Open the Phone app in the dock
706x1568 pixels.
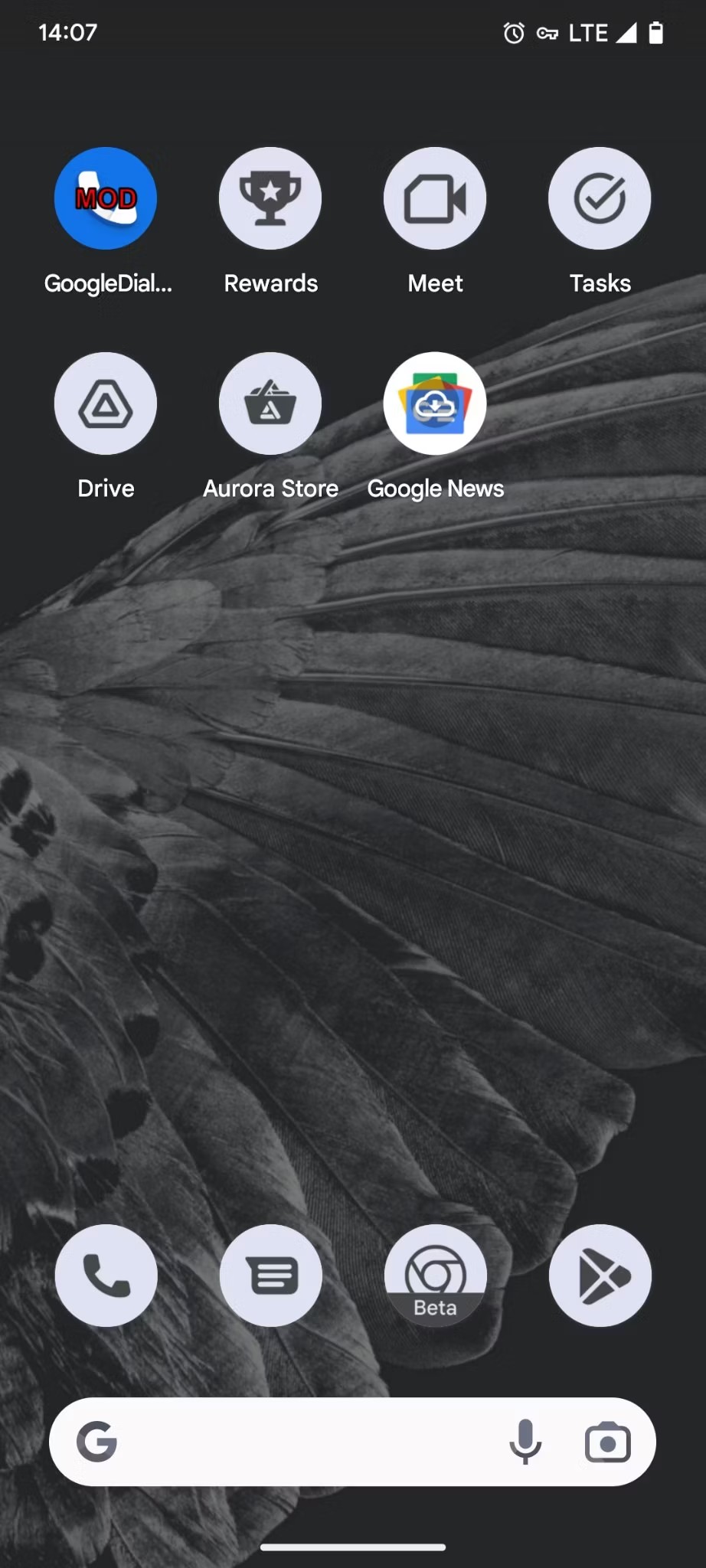106,1275
